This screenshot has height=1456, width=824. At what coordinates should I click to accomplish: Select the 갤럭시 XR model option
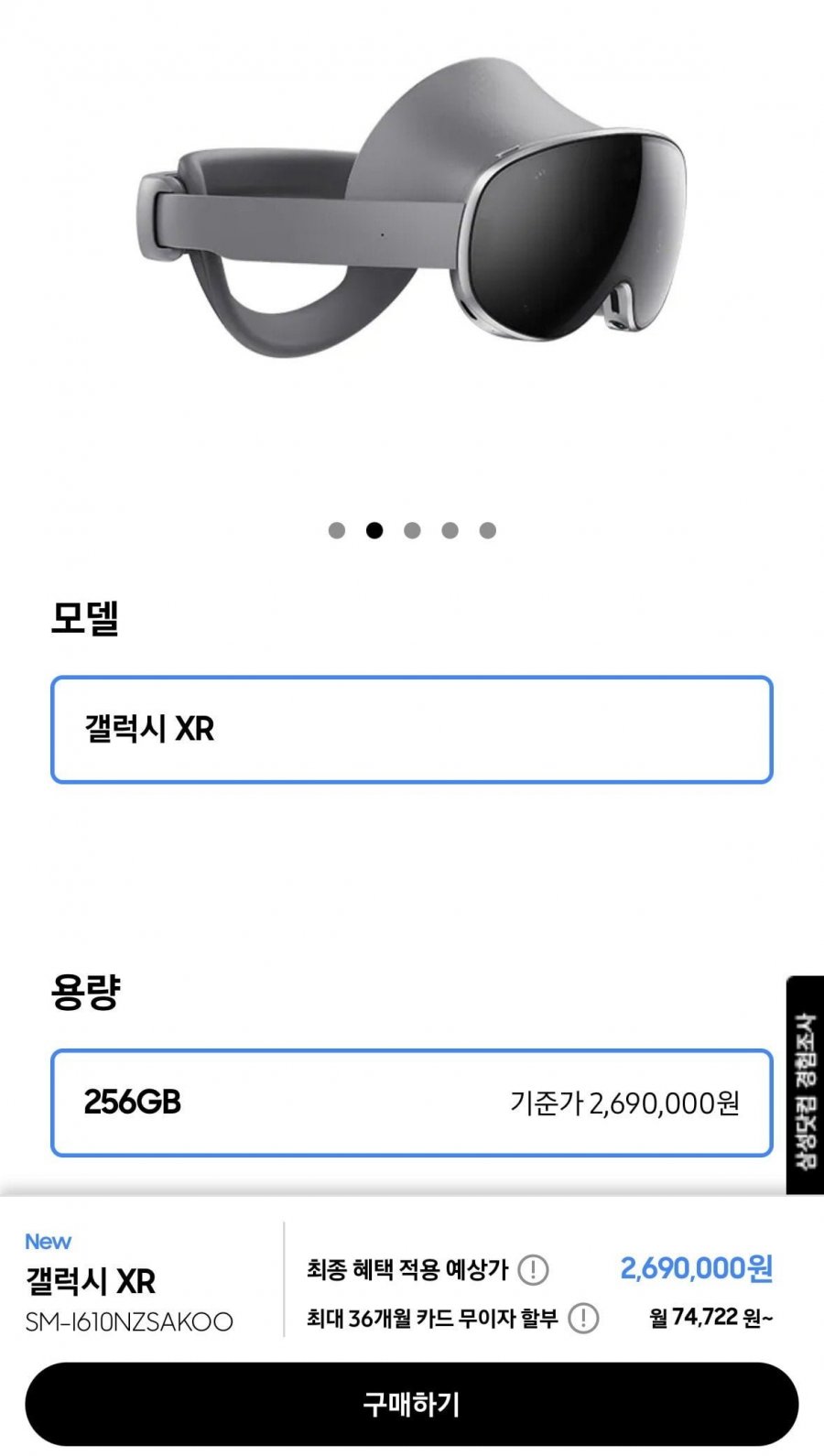click(x=411, y=730)
